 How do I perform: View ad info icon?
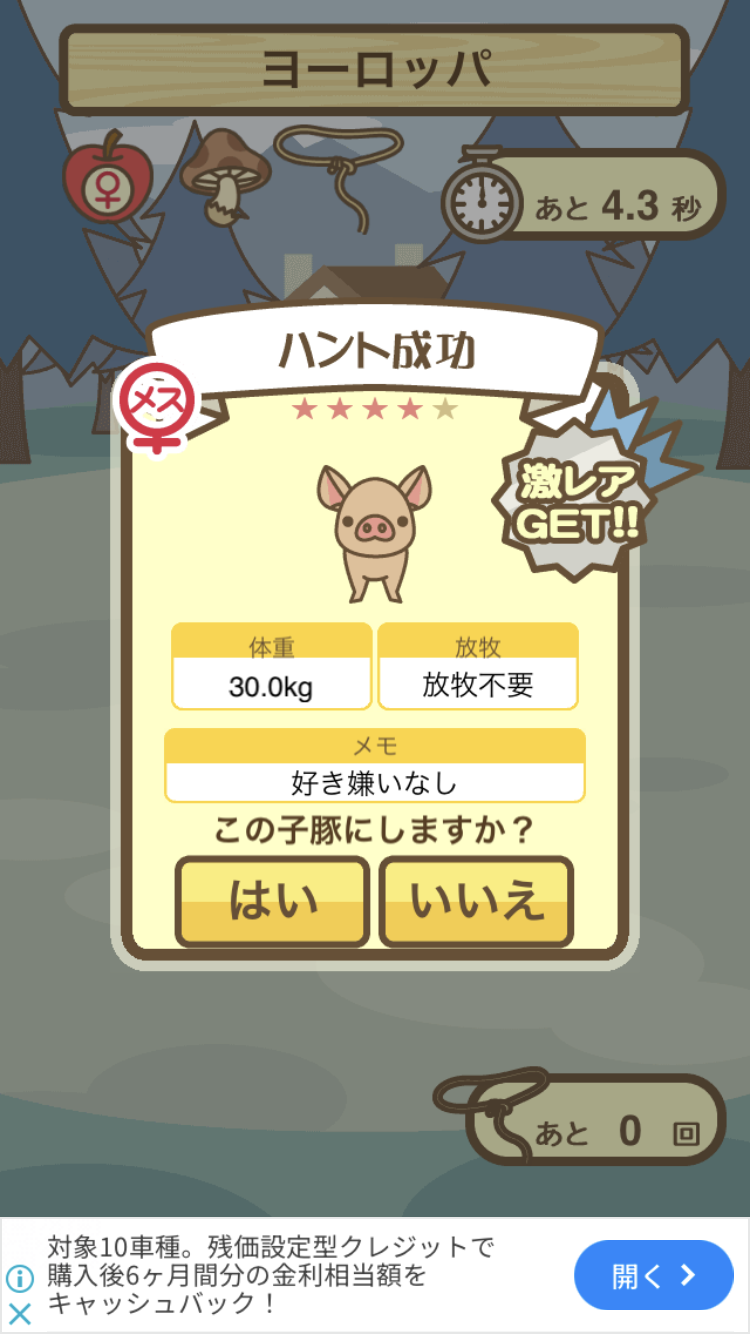pyautogui.click(x=20, y=1277)
